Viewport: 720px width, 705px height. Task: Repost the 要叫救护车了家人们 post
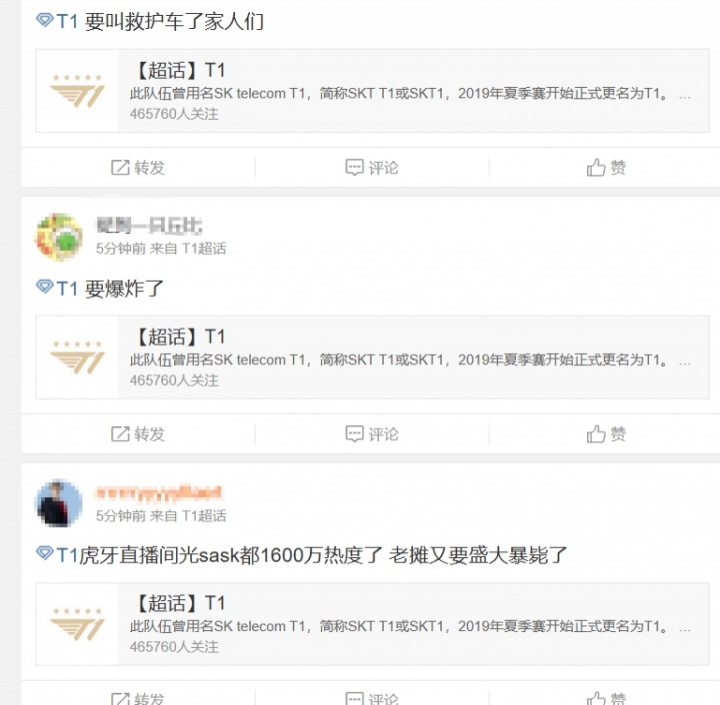point(138,168)
